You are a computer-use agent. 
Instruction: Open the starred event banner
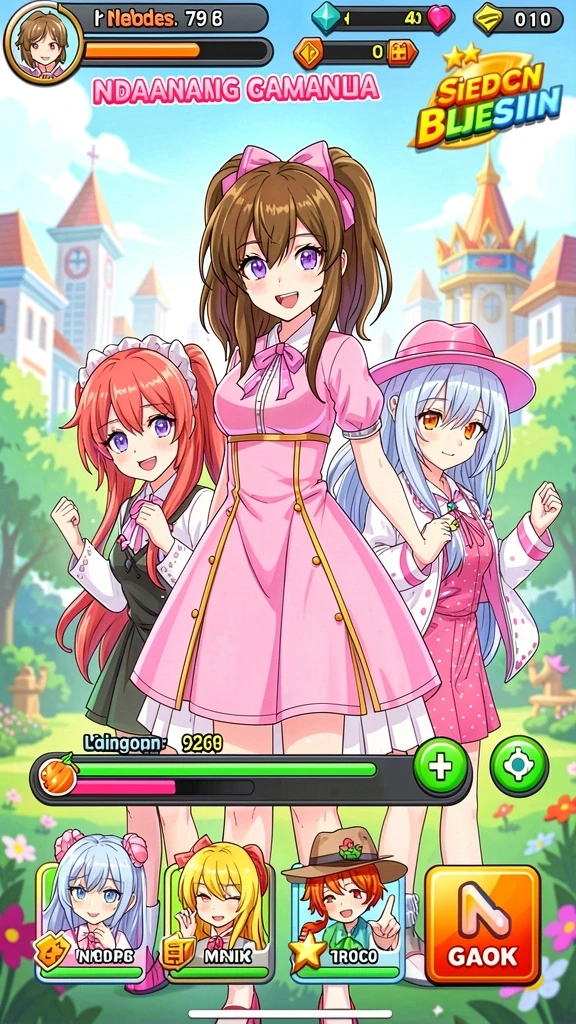pyautogui.click(x=487, y=98)
